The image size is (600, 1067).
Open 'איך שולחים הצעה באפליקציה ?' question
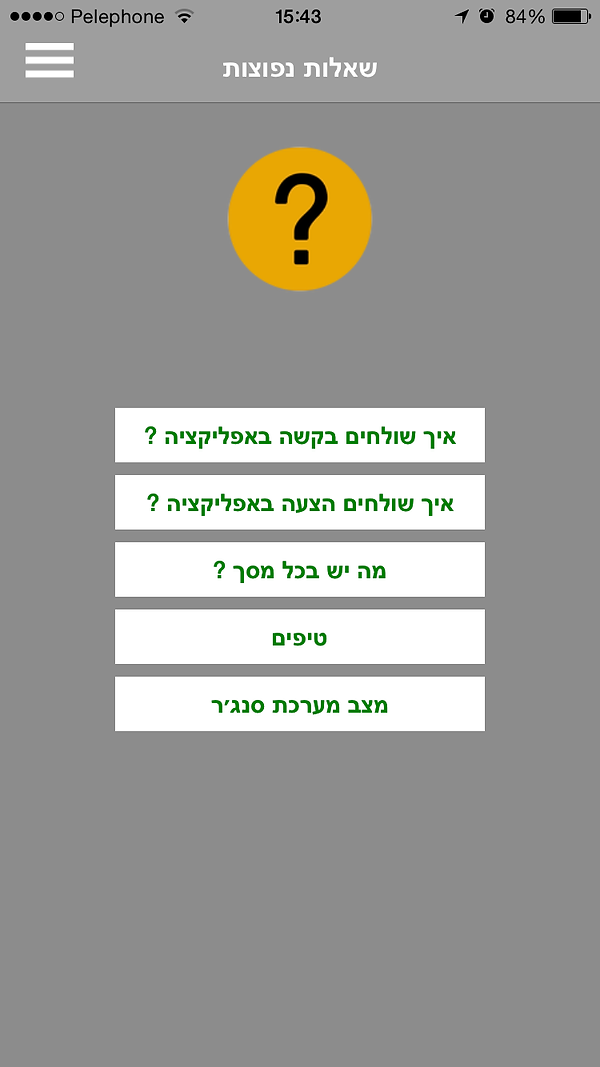coord(300,502)
